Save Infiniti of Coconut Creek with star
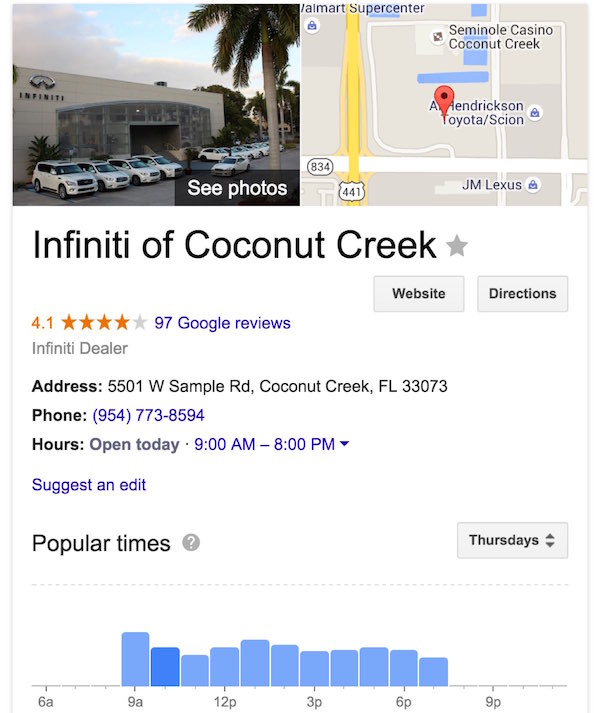 [457, 246]
